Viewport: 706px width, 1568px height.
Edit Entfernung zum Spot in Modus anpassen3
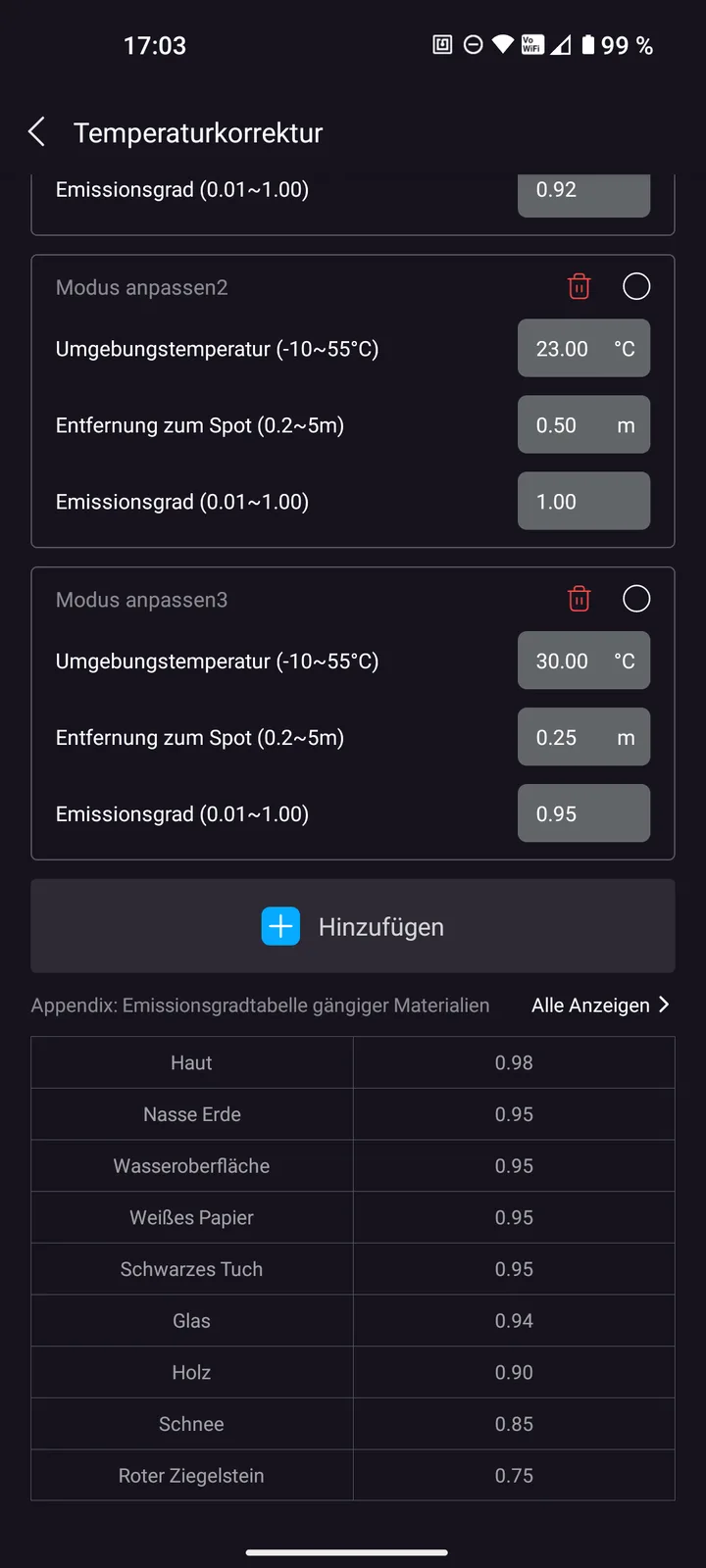tap(582, 737)
